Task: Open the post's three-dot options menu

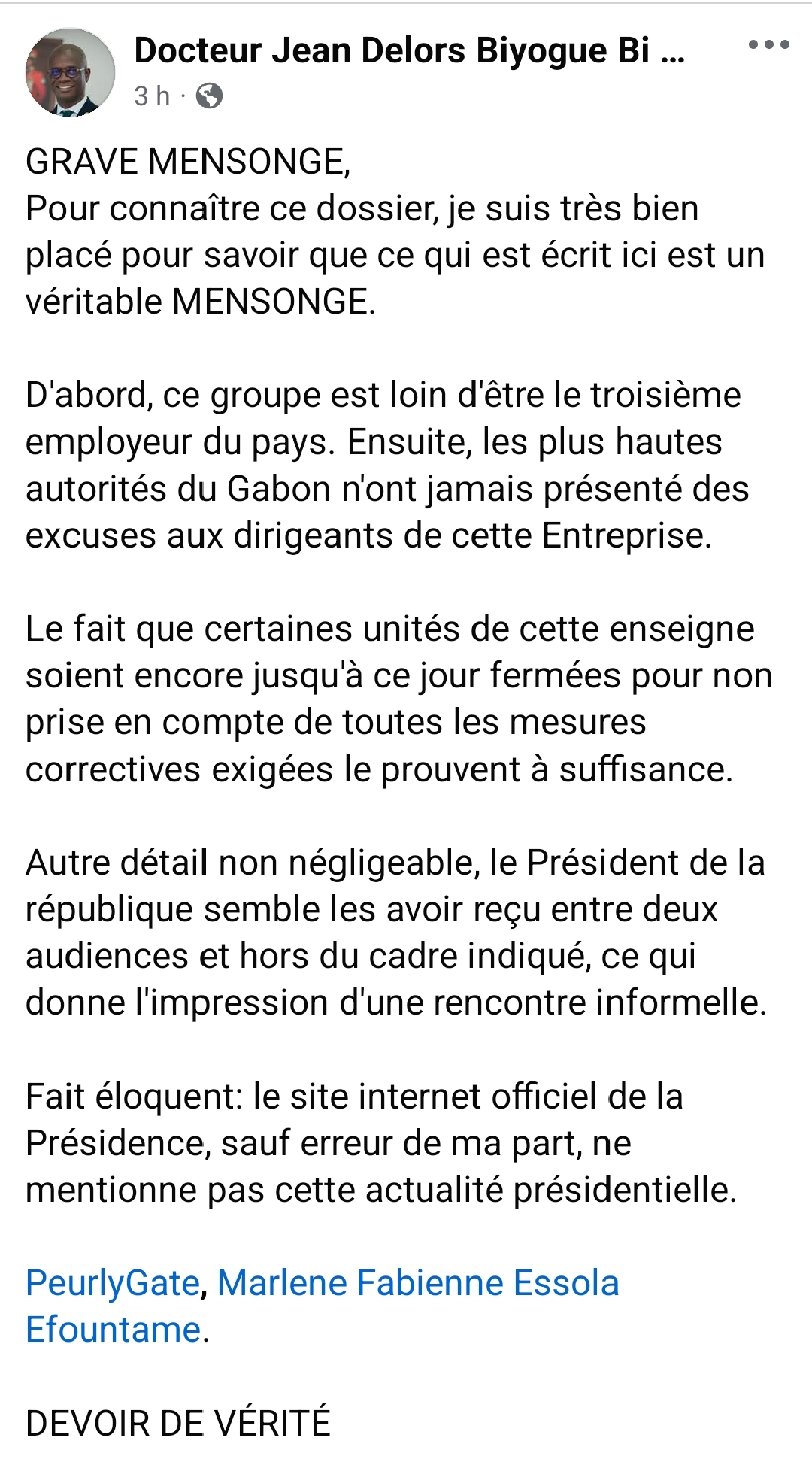Action: pos(768,45)
